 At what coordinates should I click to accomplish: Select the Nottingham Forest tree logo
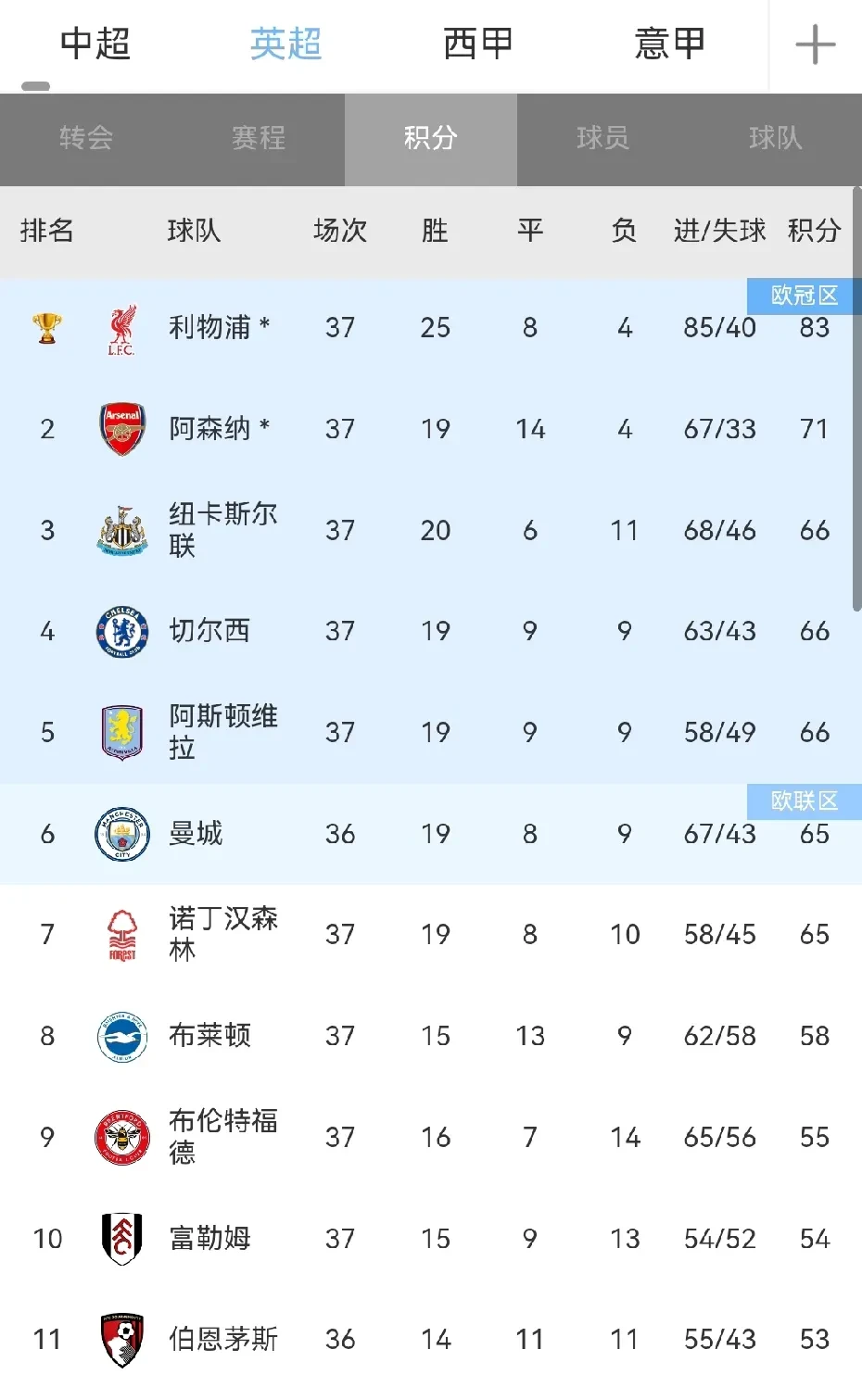(x=121, y=935)
